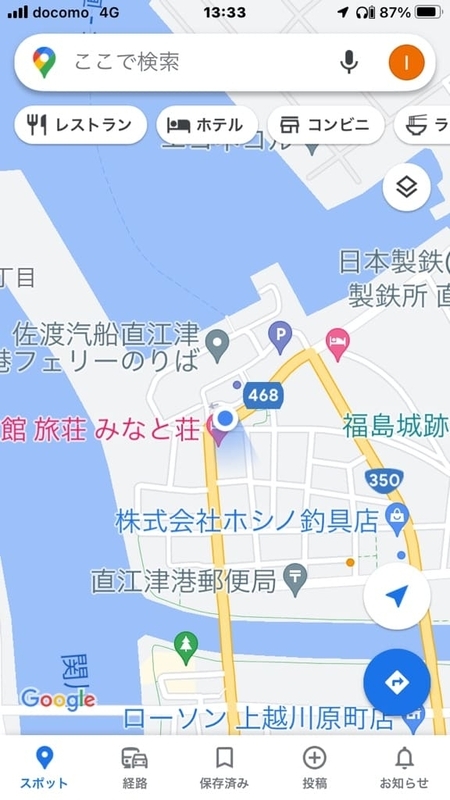The image size is (450, 800).
Task: View the お知らせ notifications tab
Action: [405, 768]
